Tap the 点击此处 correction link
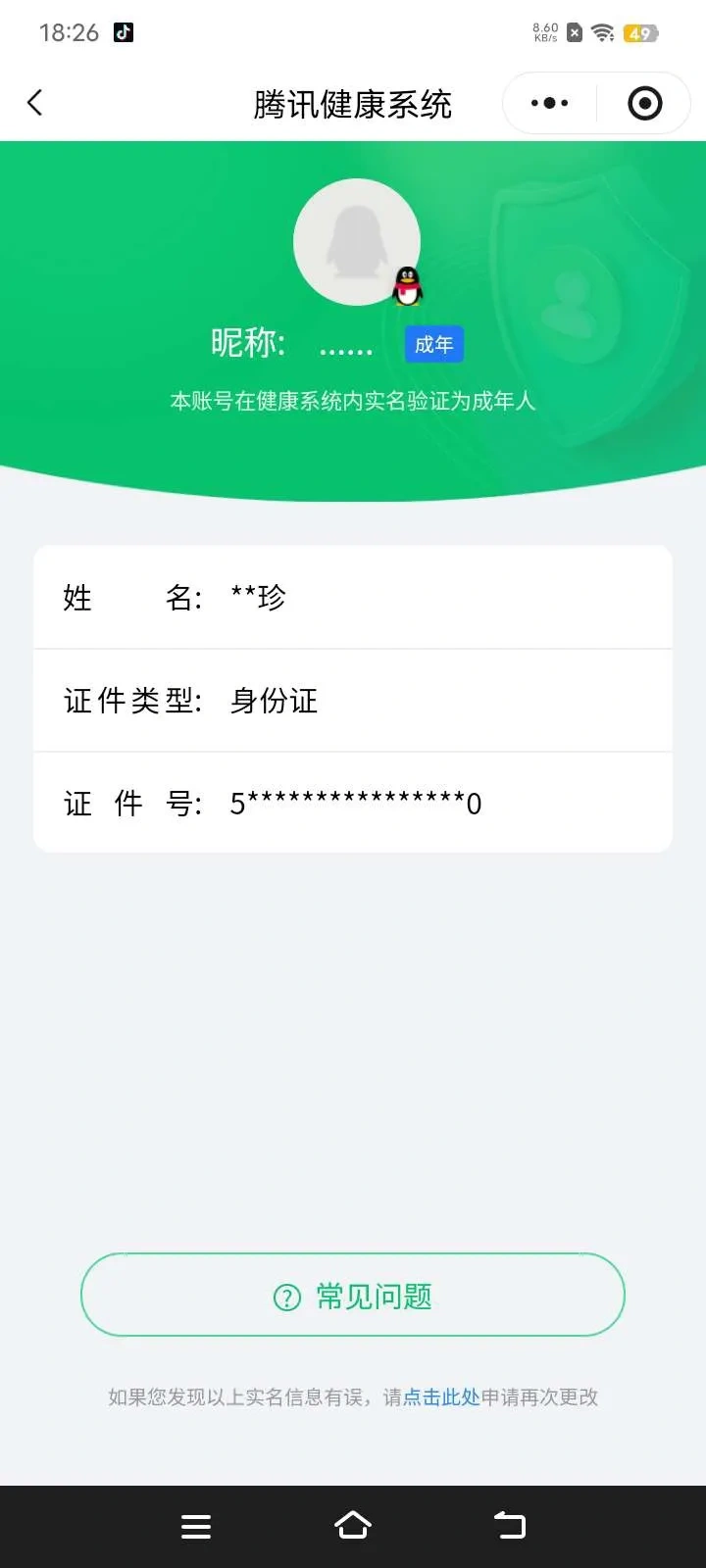 coord(440,1397)
